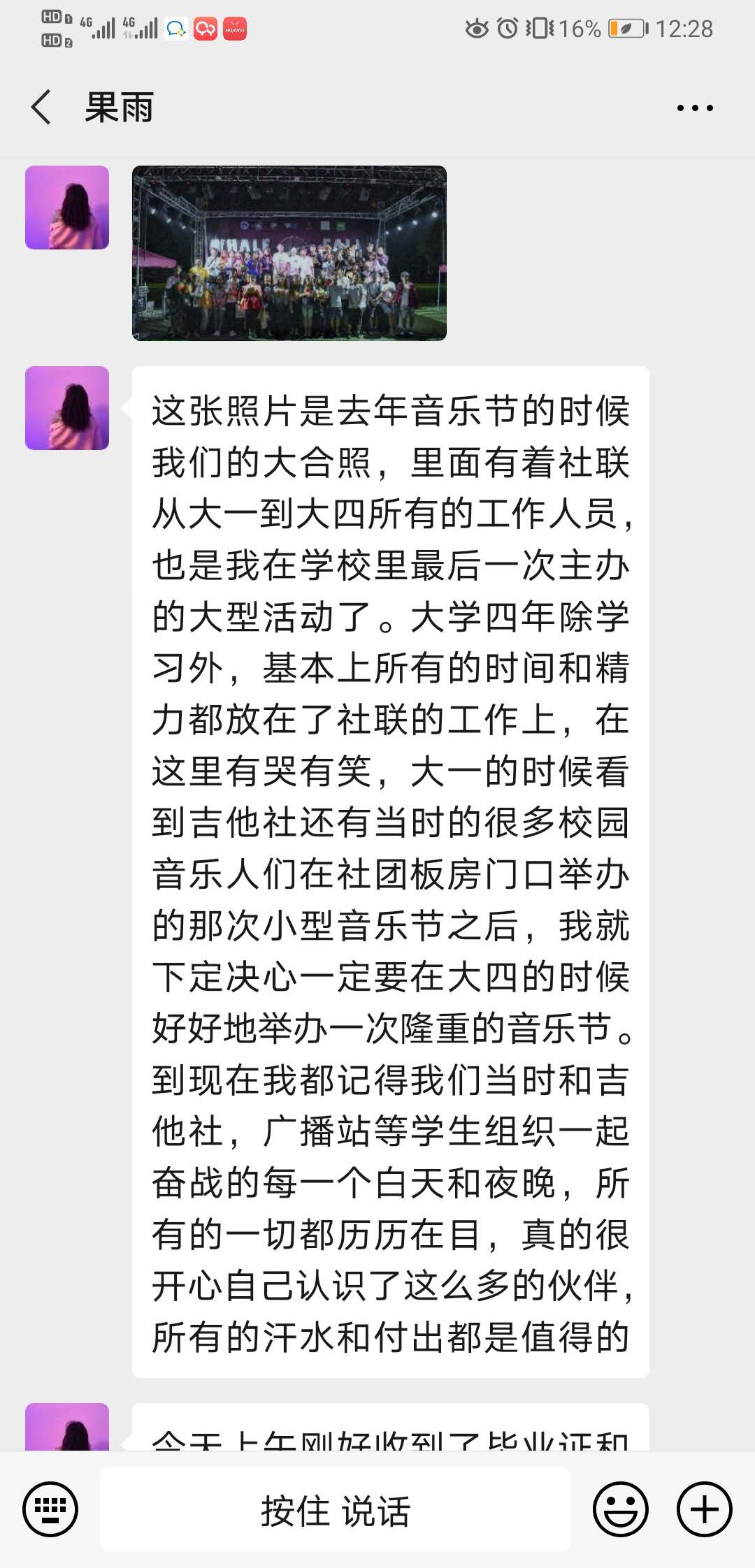Open the plus attachments menu
This screenshot has height=1568, width=755.
tap(704, 1509)
